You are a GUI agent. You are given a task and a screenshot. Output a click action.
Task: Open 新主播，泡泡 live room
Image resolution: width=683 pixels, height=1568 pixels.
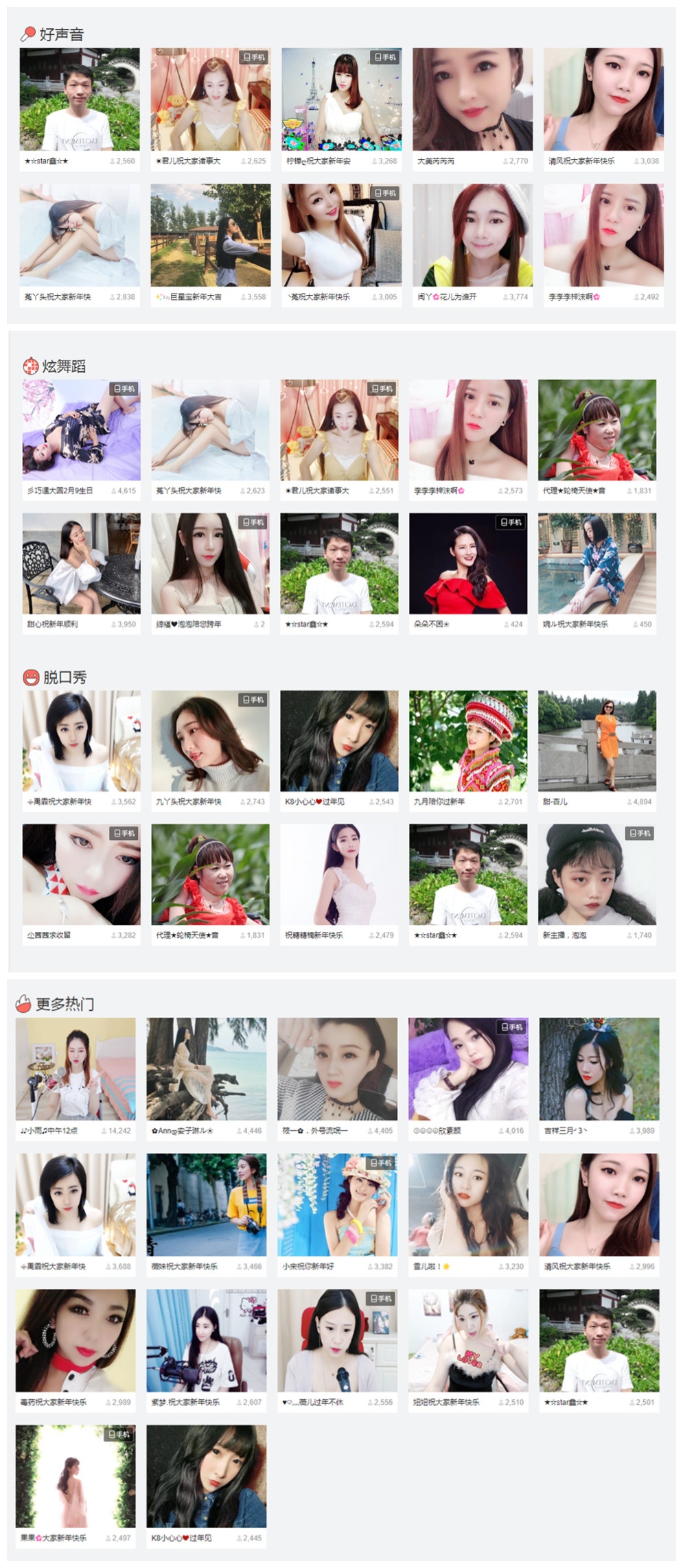click(x=597, y=874)
